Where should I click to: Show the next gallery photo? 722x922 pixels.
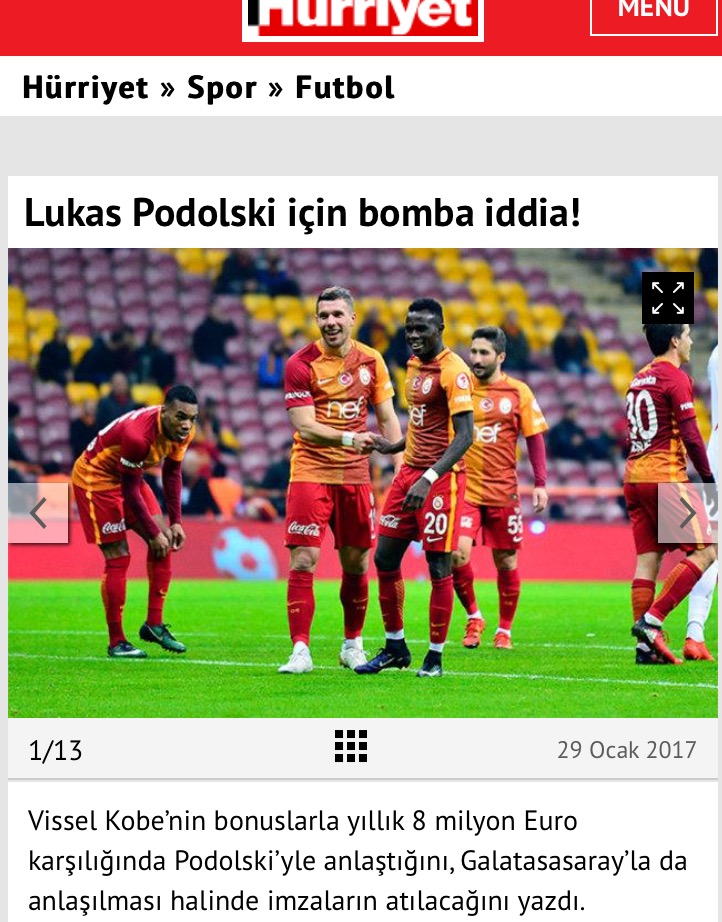point(687,513)
